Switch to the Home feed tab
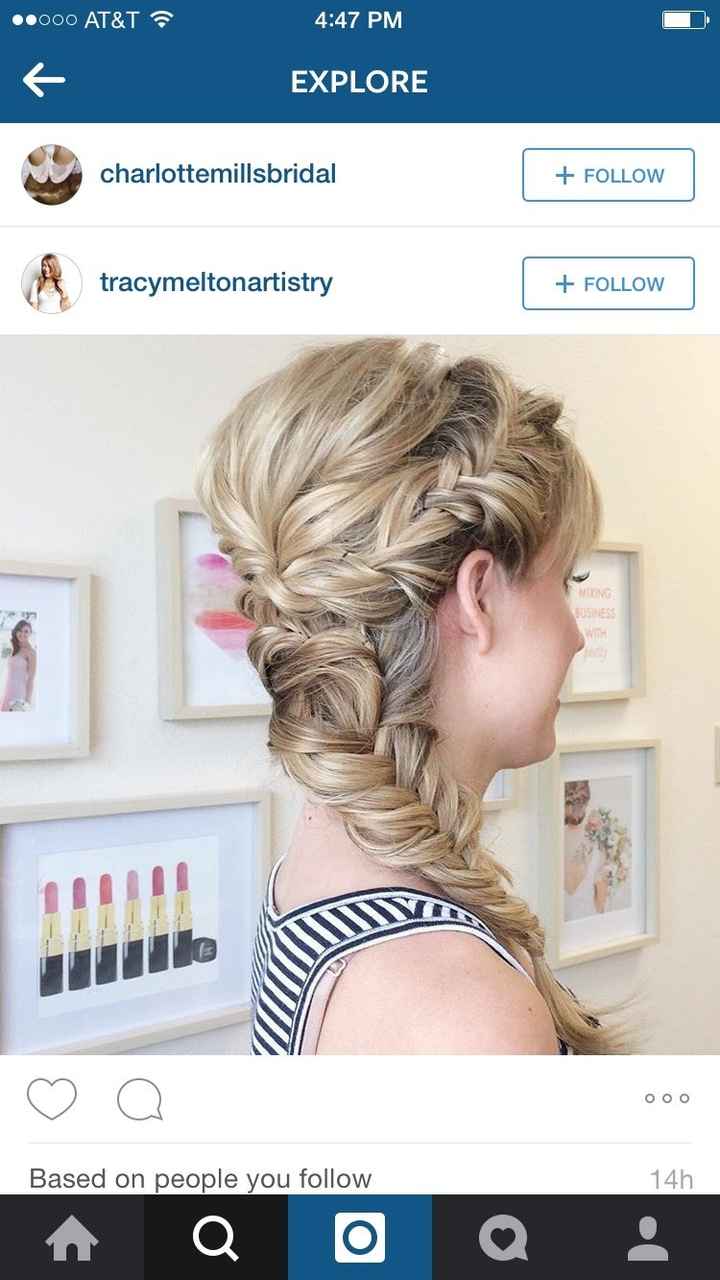720x1280 pixels. (72, 1238)
